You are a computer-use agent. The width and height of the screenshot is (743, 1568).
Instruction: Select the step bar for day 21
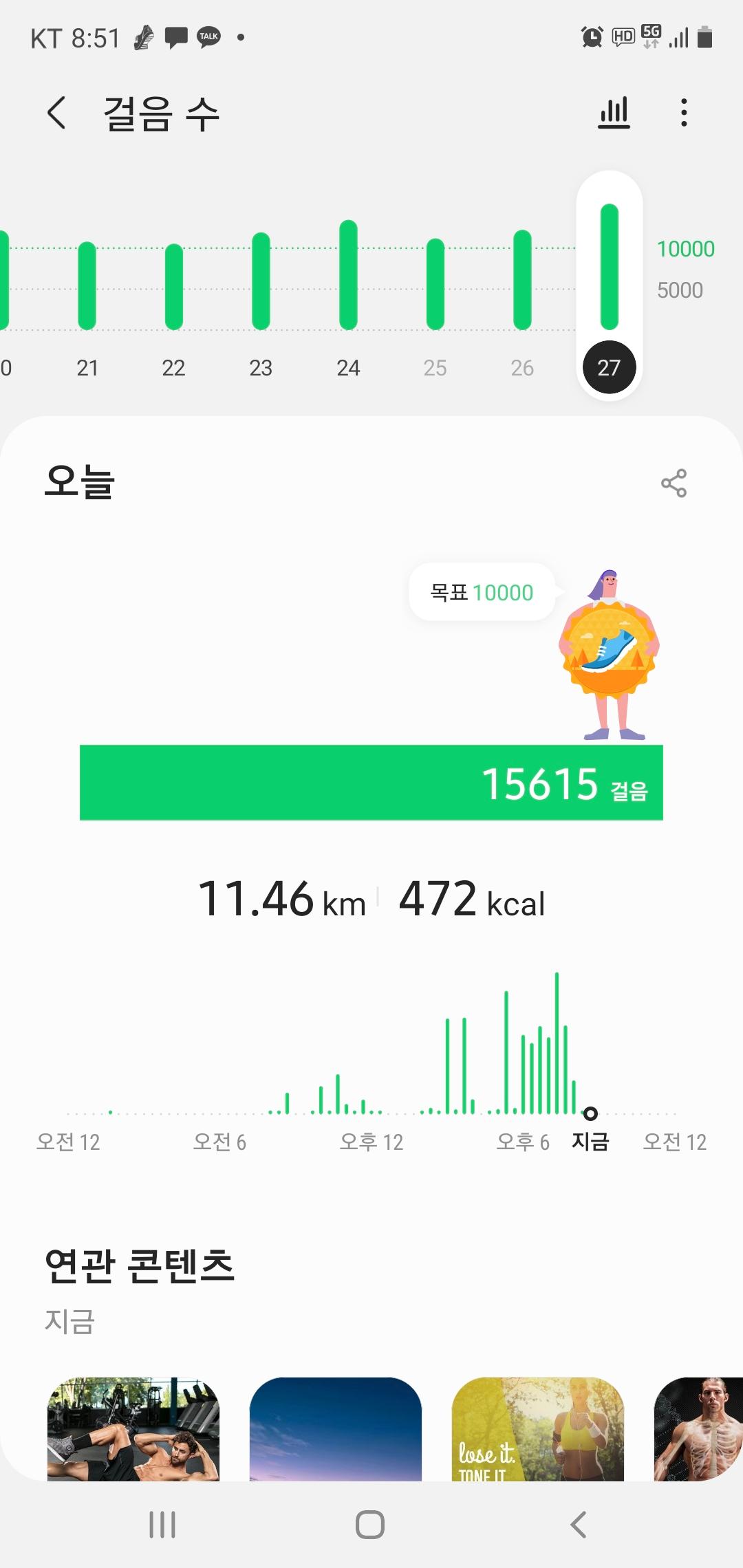pos(87,286)
